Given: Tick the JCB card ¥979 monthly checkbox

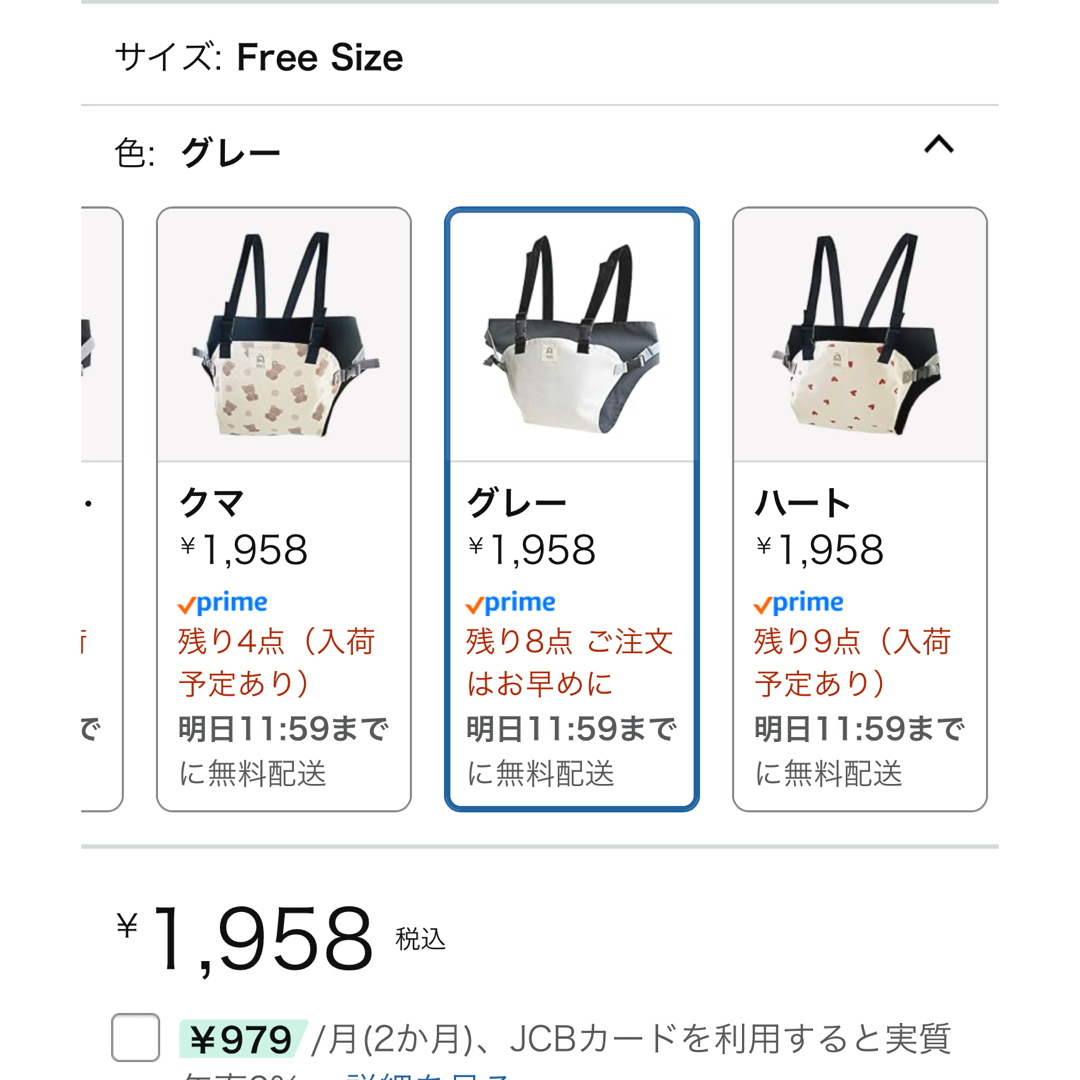Looking at the screenshot, I should (136, 1037).
